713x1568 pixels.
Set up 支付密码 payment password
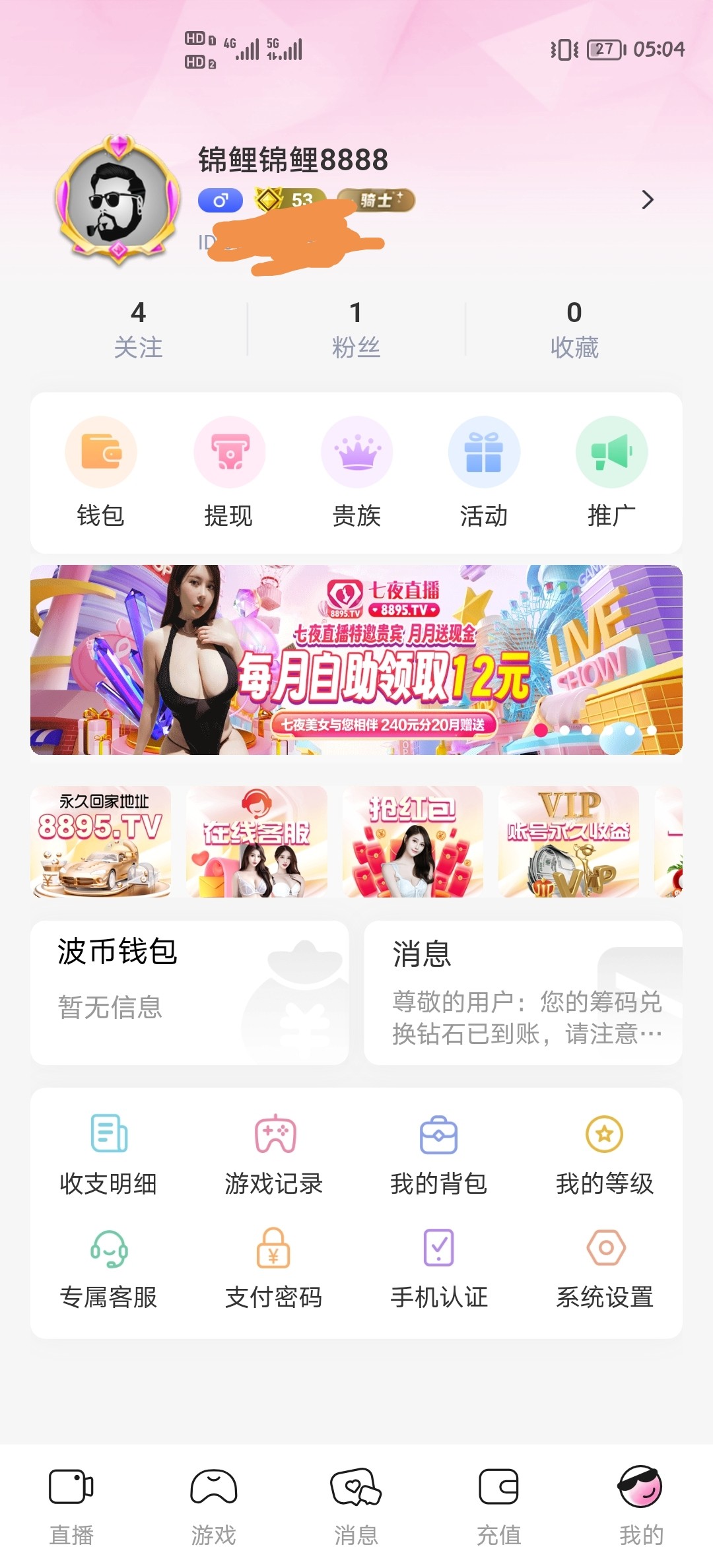pos(274,1268)
